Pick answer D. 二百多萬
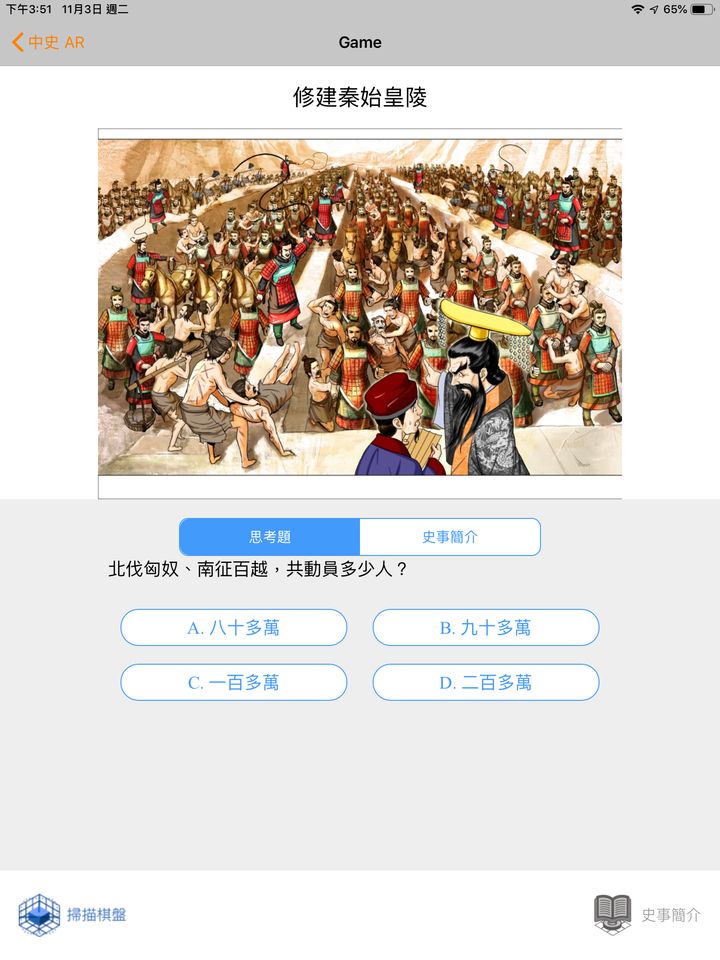This screenshot has height=960, width=720. [486, 683]
